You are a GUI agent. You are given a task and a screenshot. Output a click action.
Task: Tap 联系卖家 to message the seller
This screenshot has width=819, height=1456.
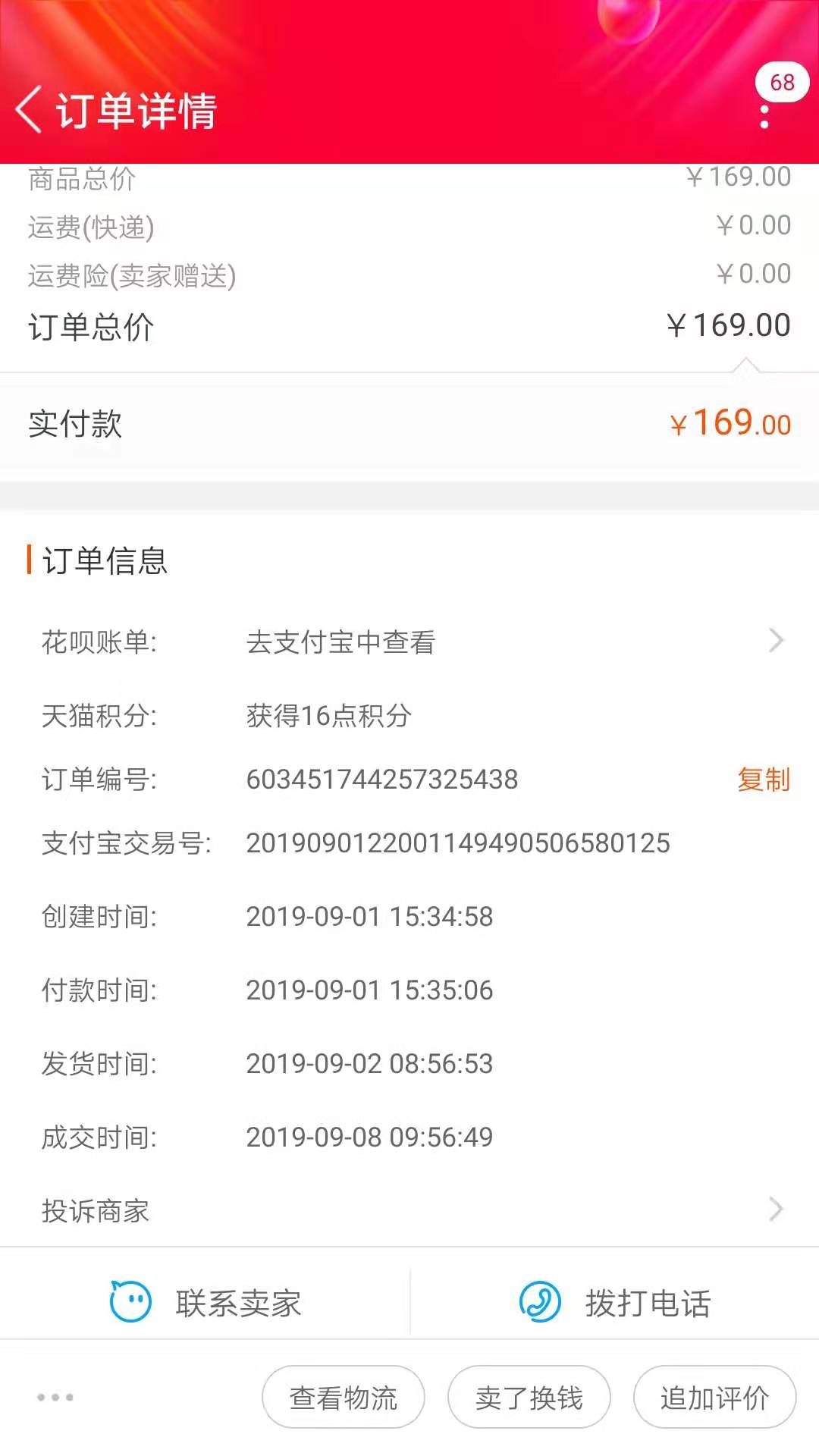click(x=206, y=1303)
